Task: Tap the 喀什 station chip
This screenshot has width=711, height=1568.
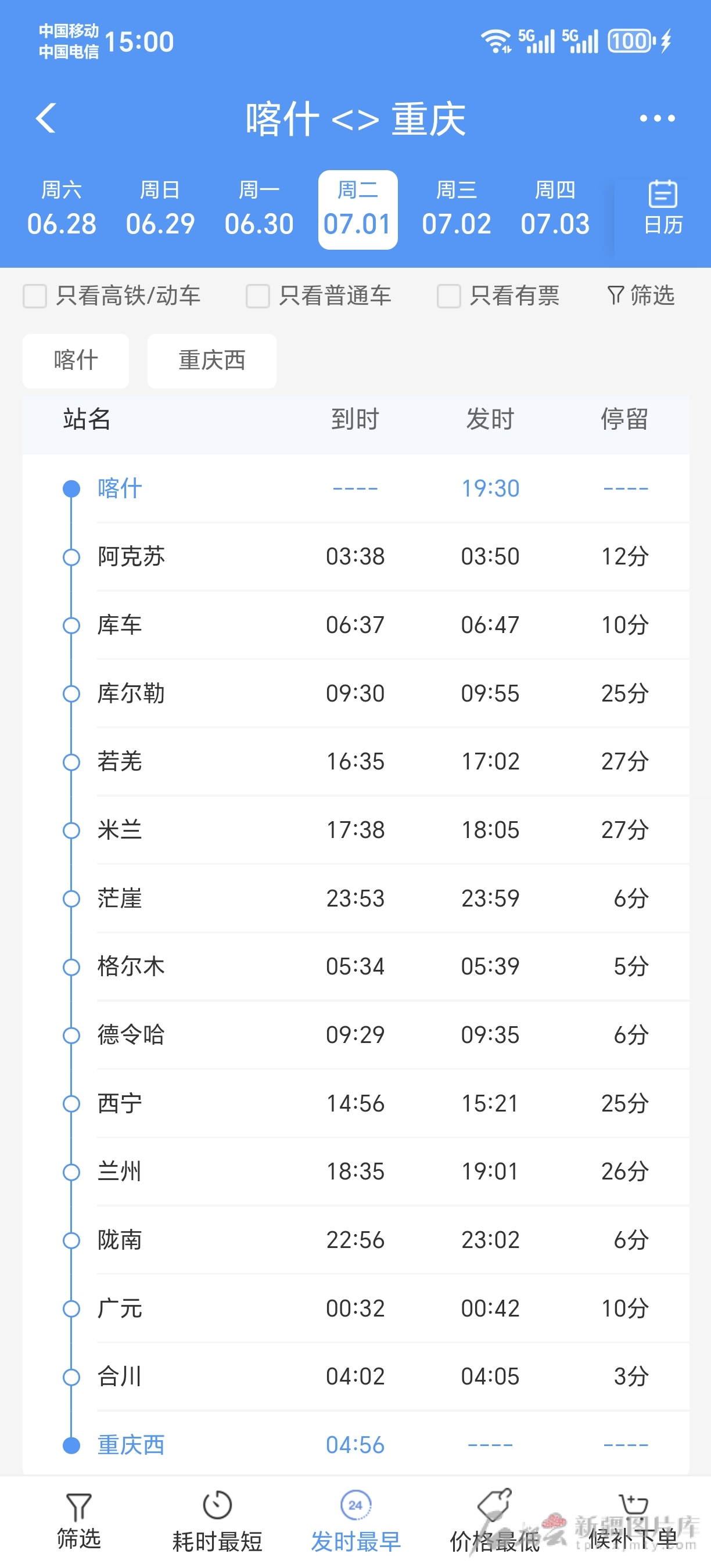Action: click(76, 360)
